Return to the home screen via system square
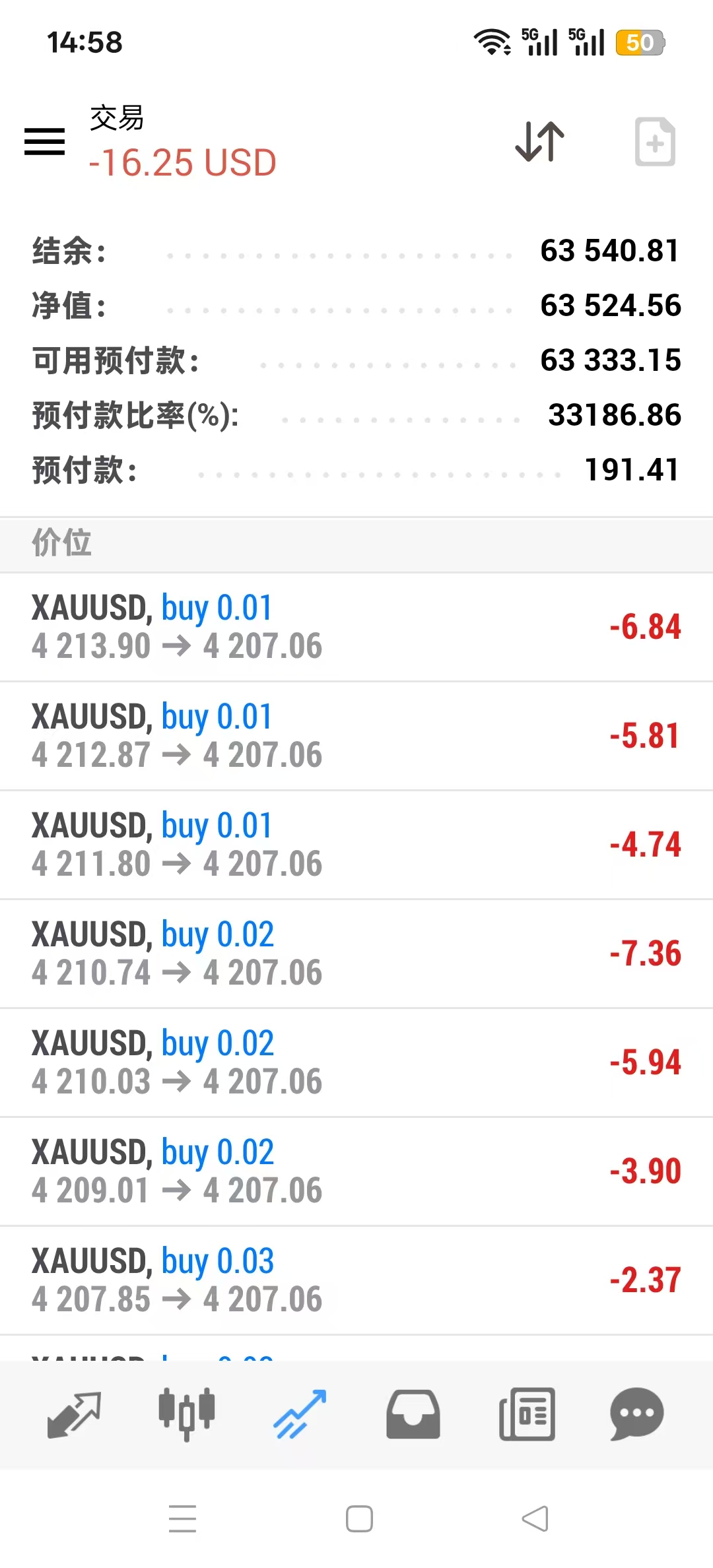This screenshot has height=1568, width=713. (359, 1519)
